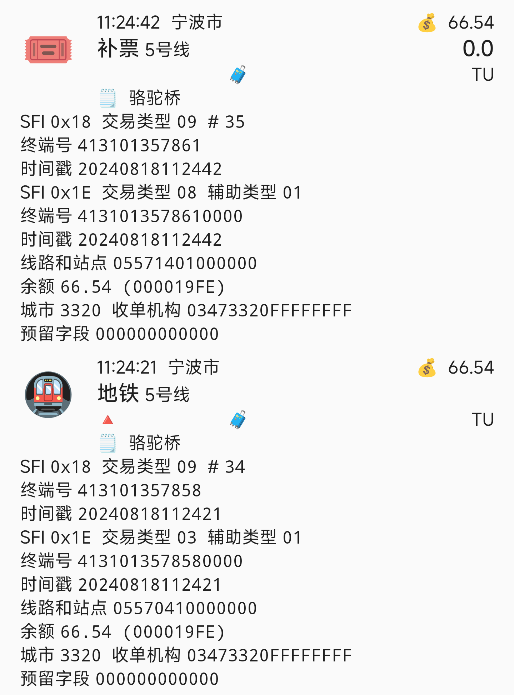This screenshot has width=514, height=695.
Task: Open the 地铁 5号线 record at 11:24:21
Action: pyautogui.click(x=257, y=522)
